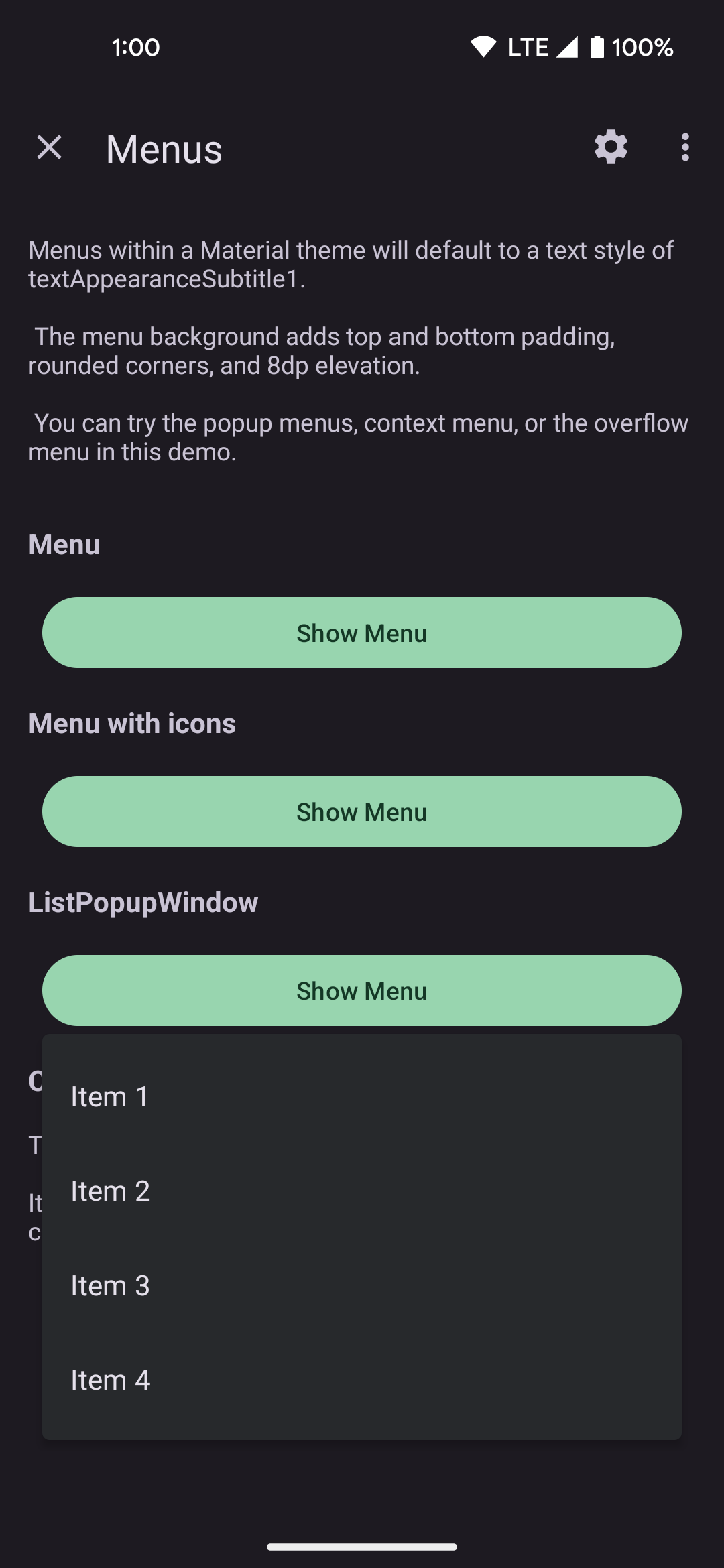Image resolution: width=724 pixels, height=1568 pixels.
Task: Click the X close icon beside Menus title
Action: [x=50, y=148]
